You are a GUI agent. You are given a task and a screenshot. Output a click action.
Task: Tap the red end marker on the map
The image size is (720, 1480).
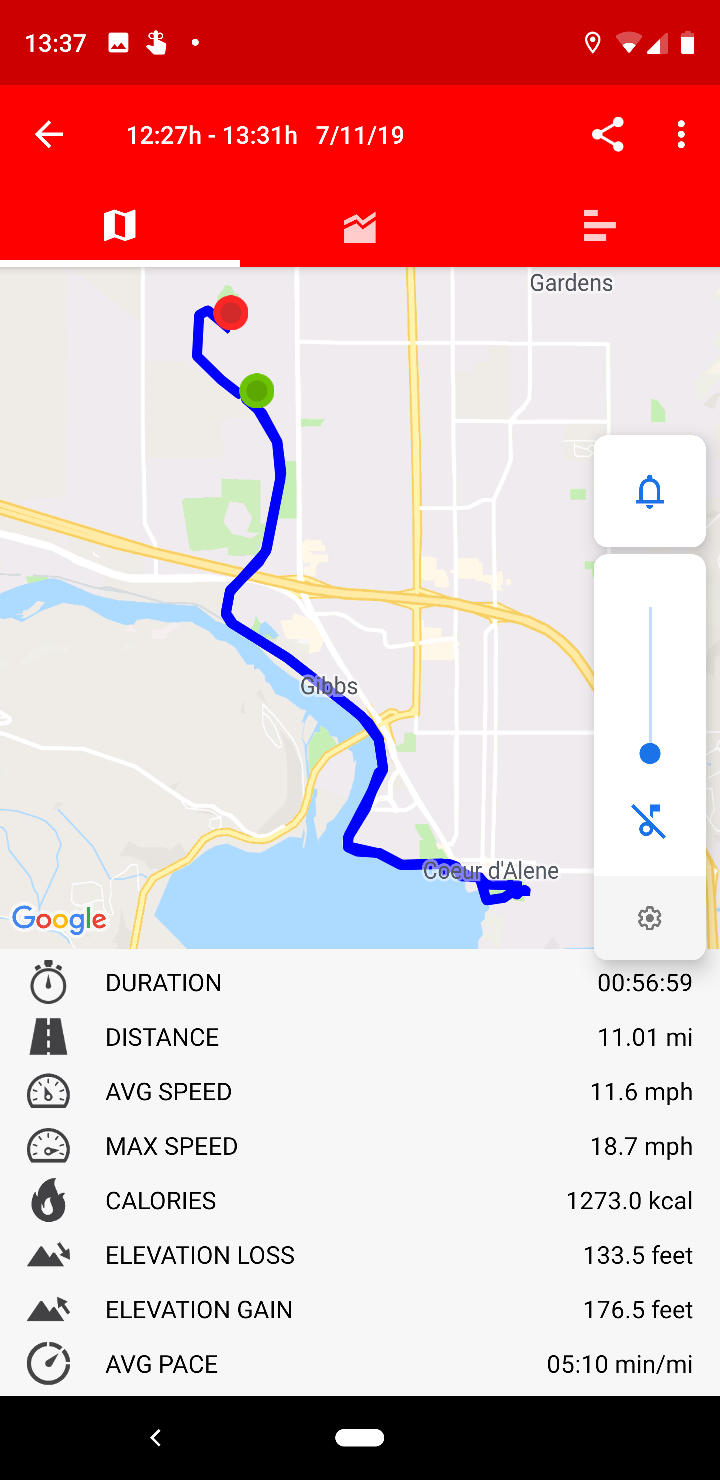click(231, 313)
